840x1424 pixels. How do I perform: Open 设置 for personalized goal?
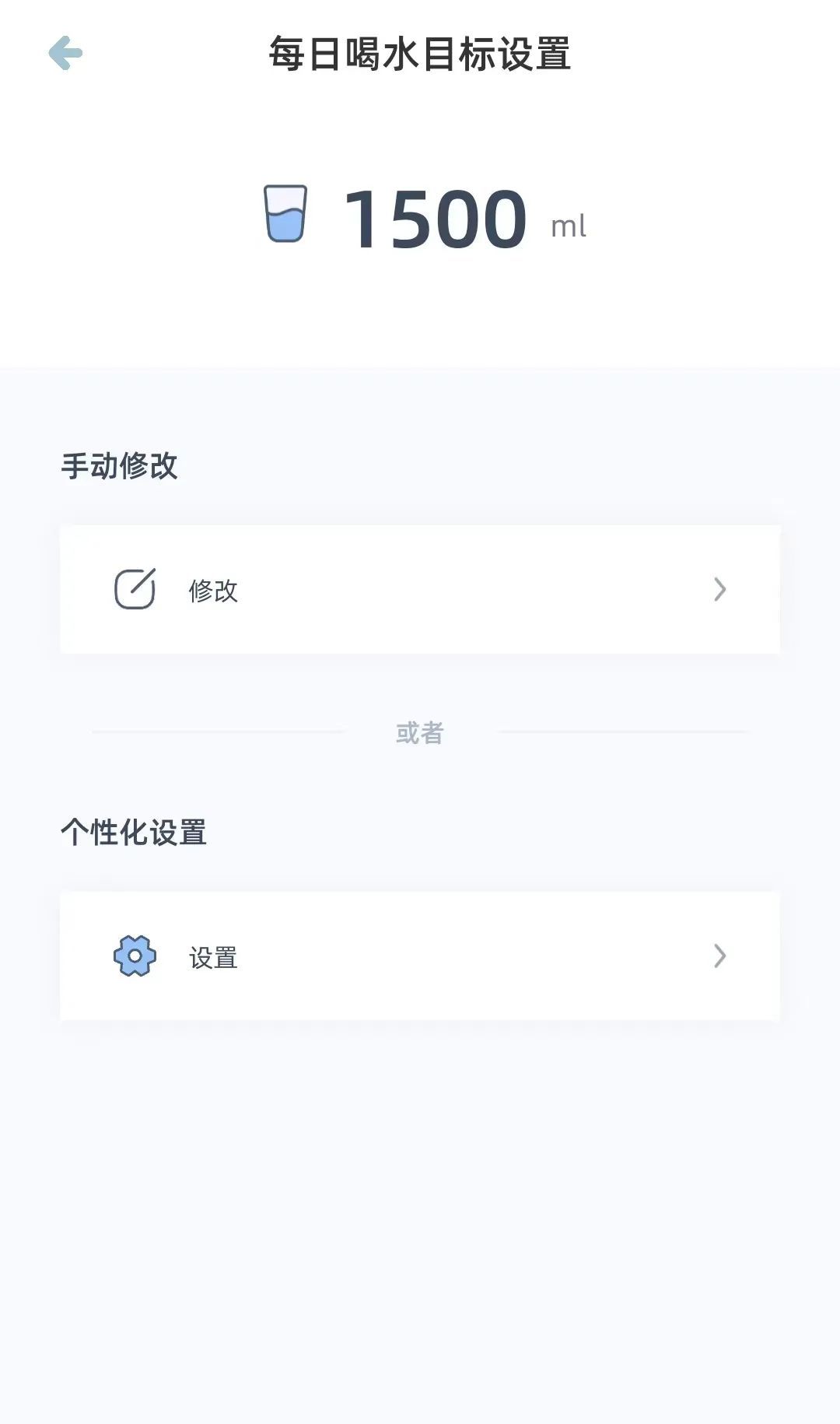(420, 956)
